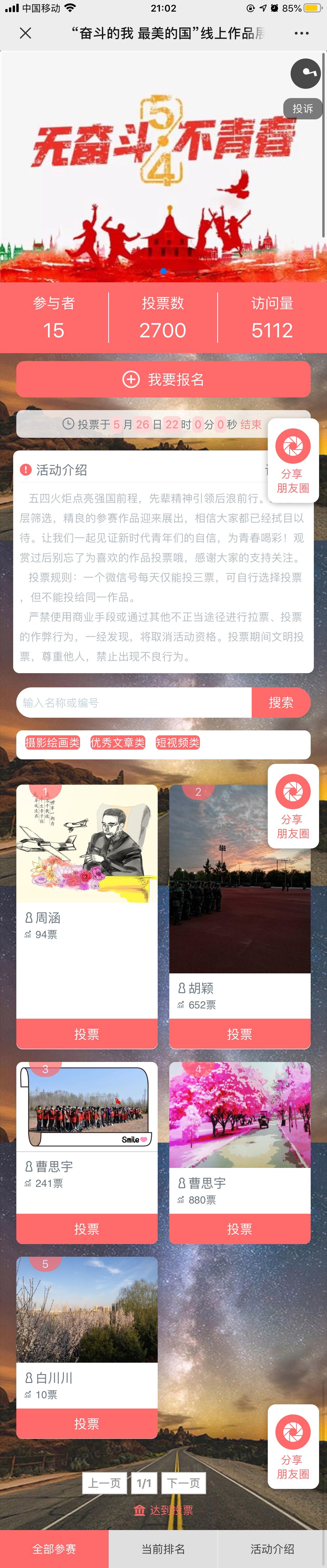This screenshot has height=1568, width=327.
Task: Open 周涵's entry picture
Action: coord(87,844)
